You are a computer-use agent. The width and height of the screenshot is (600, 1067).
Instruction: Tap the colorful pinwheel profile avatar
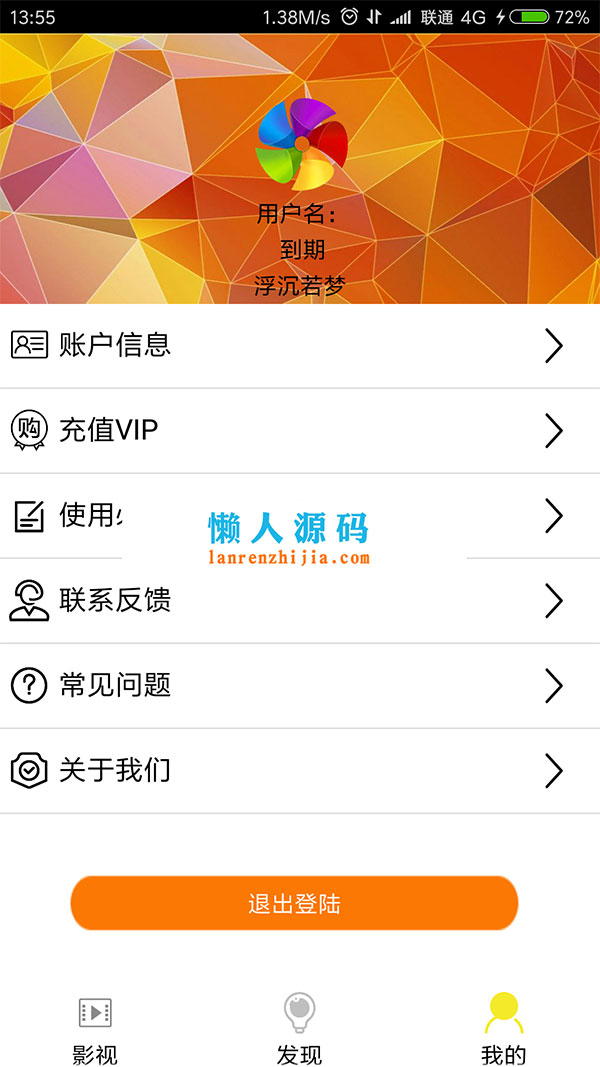[x=301, y=144]
